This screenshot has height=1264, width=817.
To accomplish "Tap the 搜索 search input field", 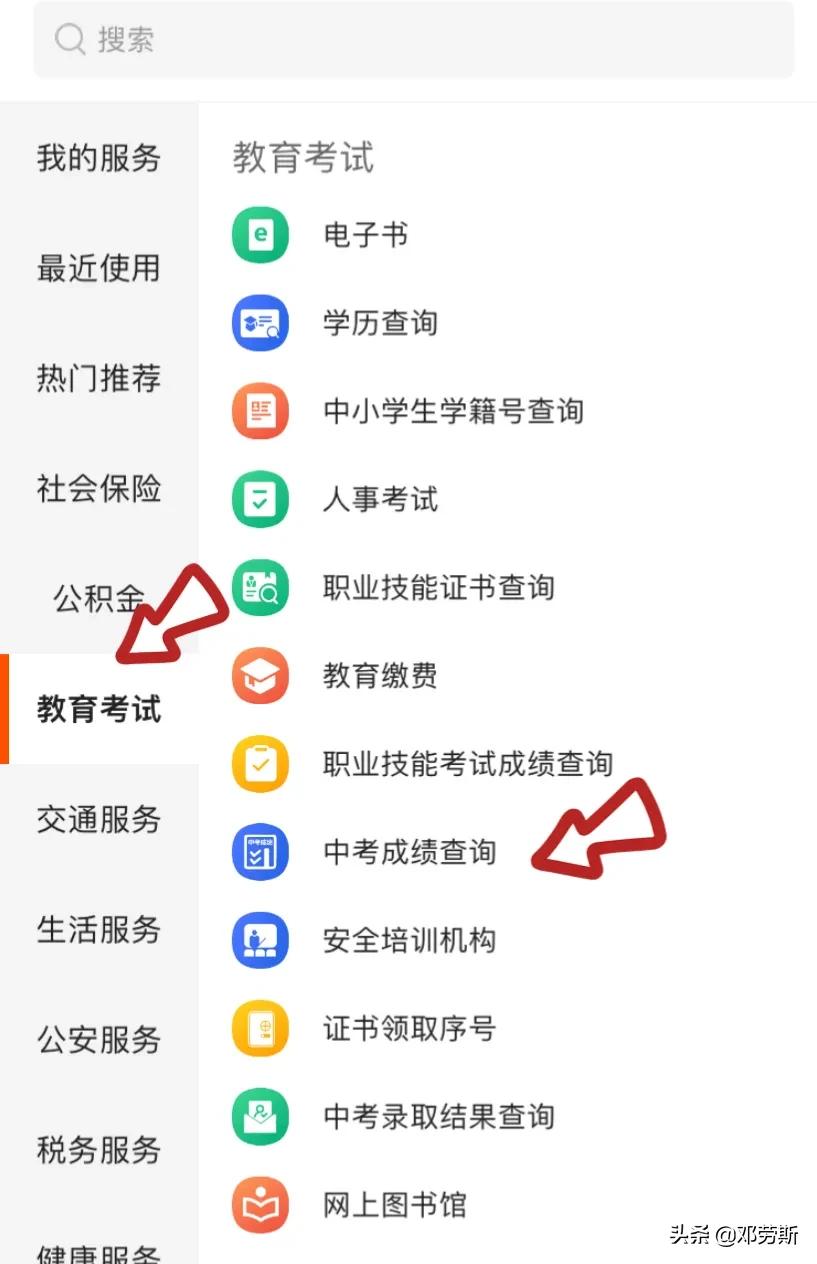I will point(410,40).
